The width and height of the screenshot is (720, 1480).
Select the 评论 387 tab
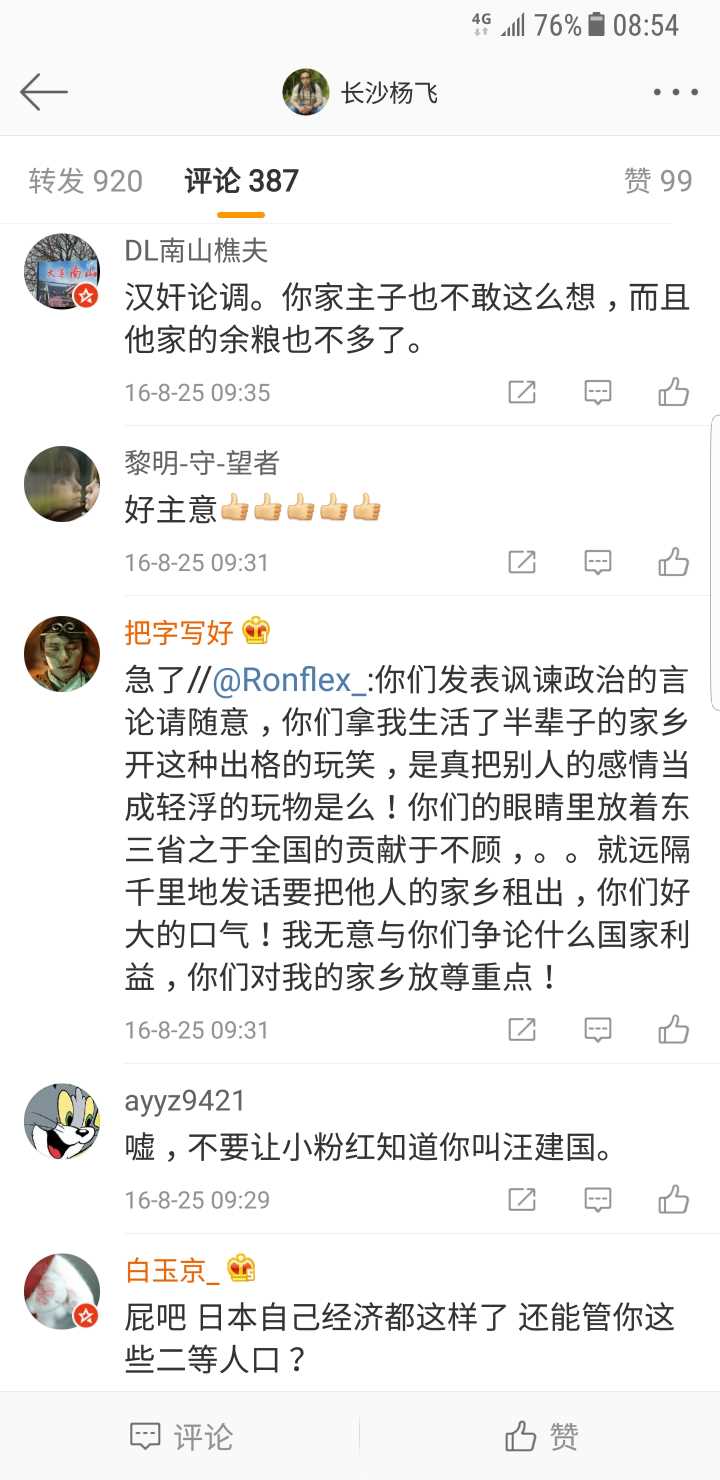(241, 181)
